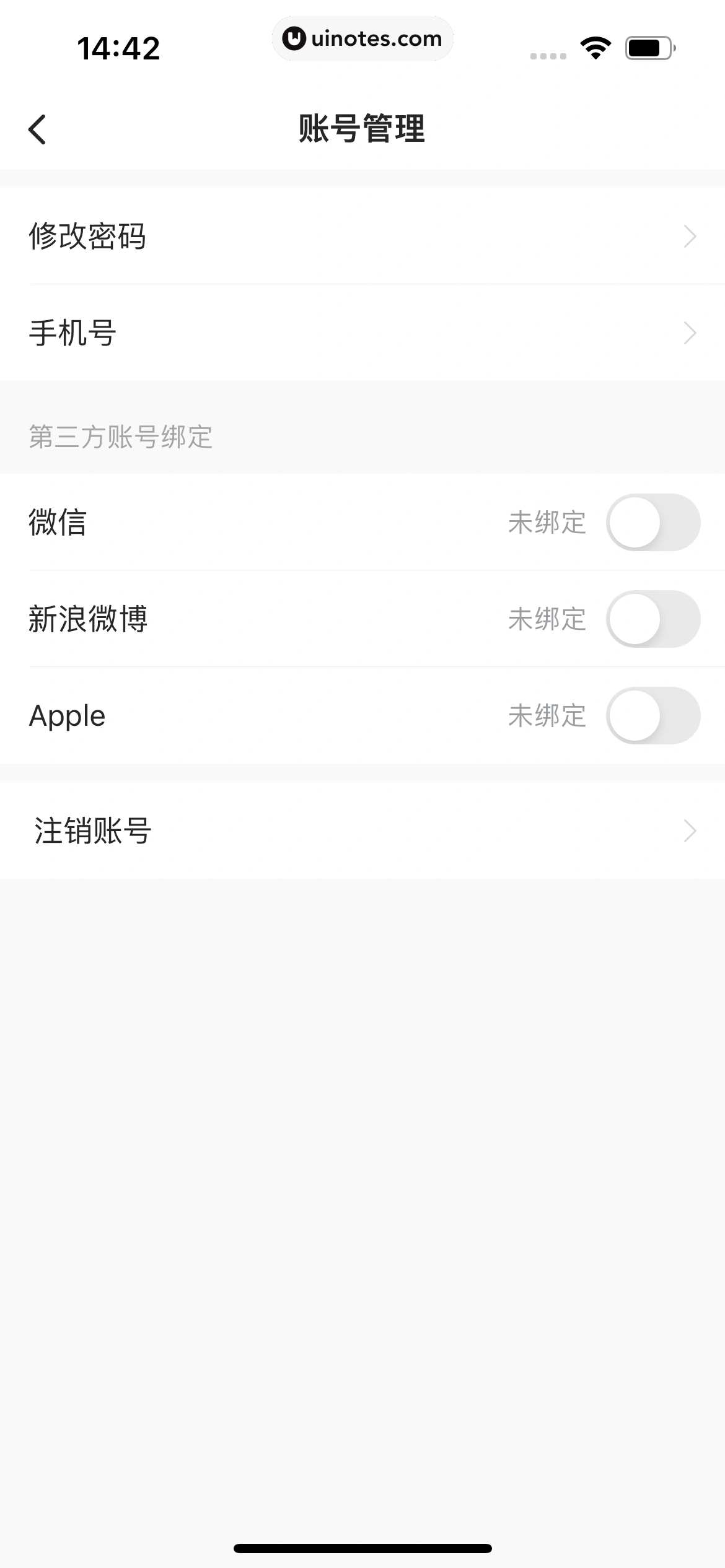Click the Wi-Fi status icon
The image size is (725, 1568).
click(595, 46)
